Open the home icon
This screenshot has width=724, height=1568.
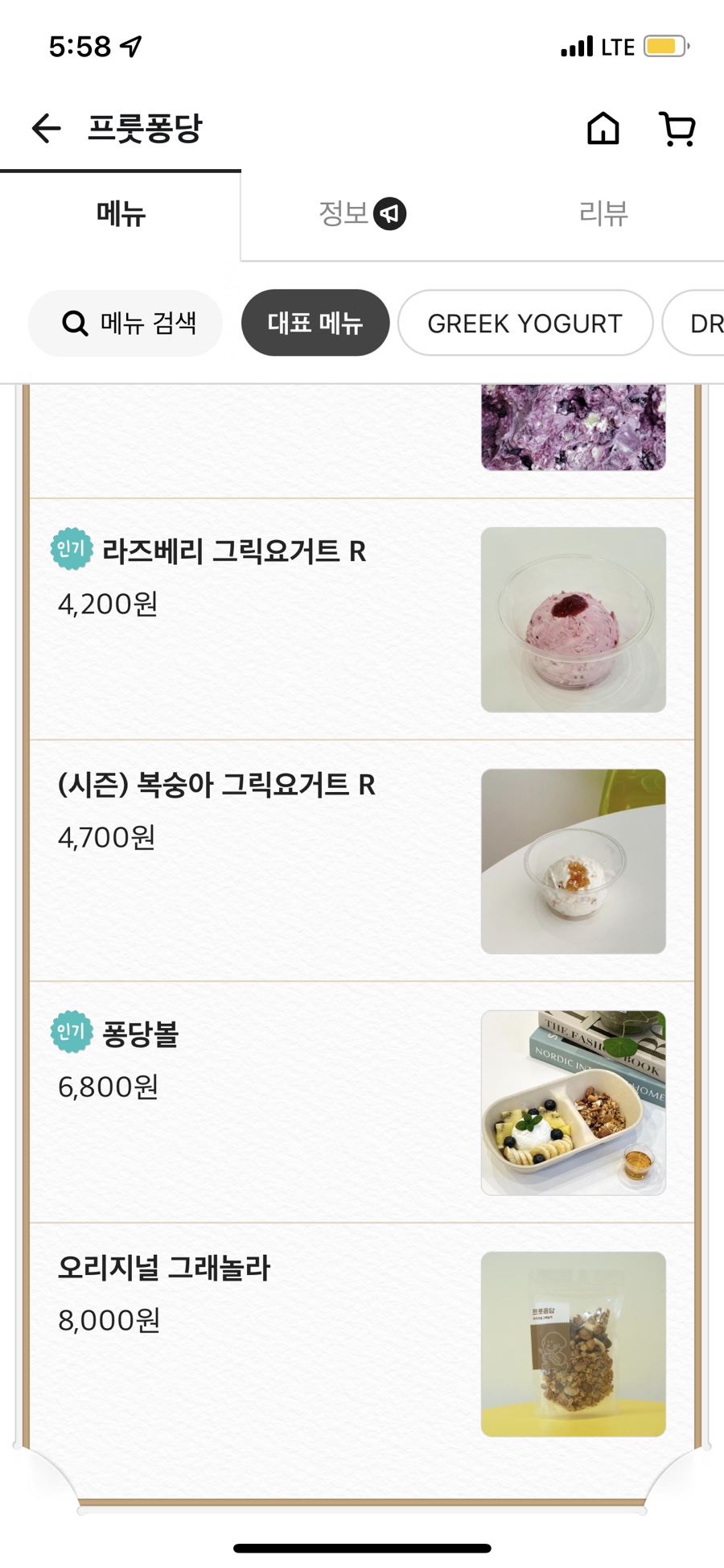click(603, 129)
